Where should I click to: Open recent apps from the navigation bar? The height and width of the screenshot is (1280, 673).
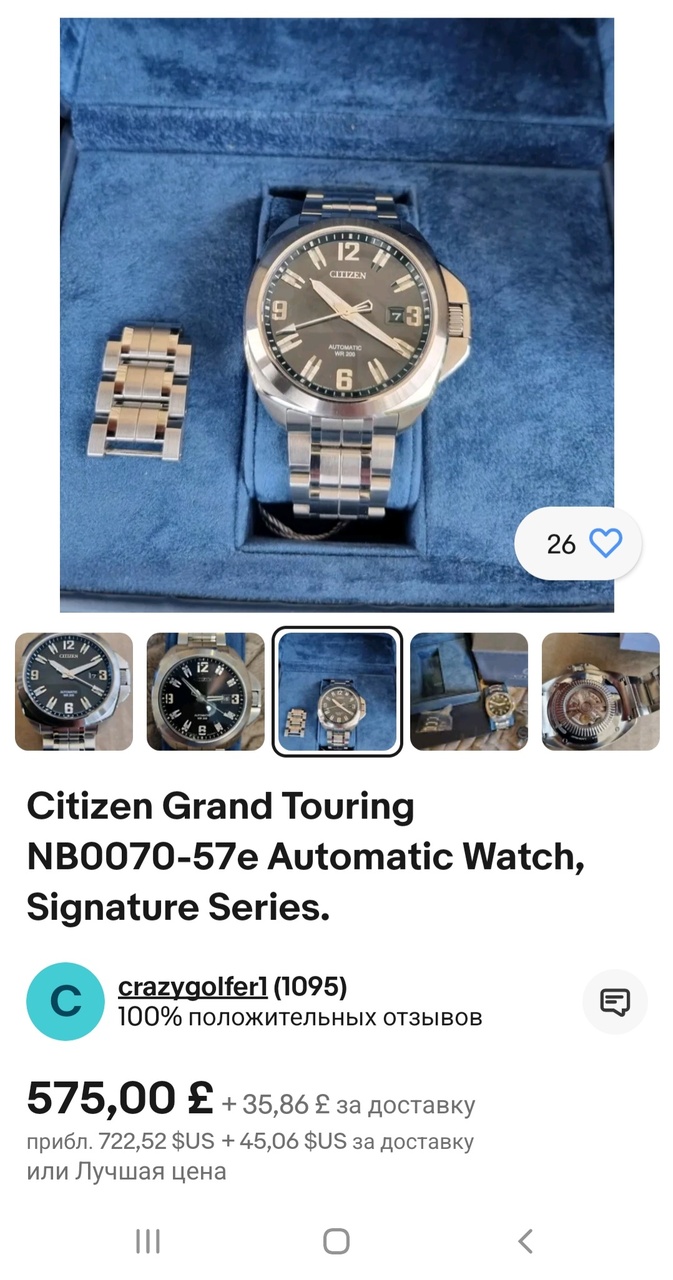[x=148, y=1241]
